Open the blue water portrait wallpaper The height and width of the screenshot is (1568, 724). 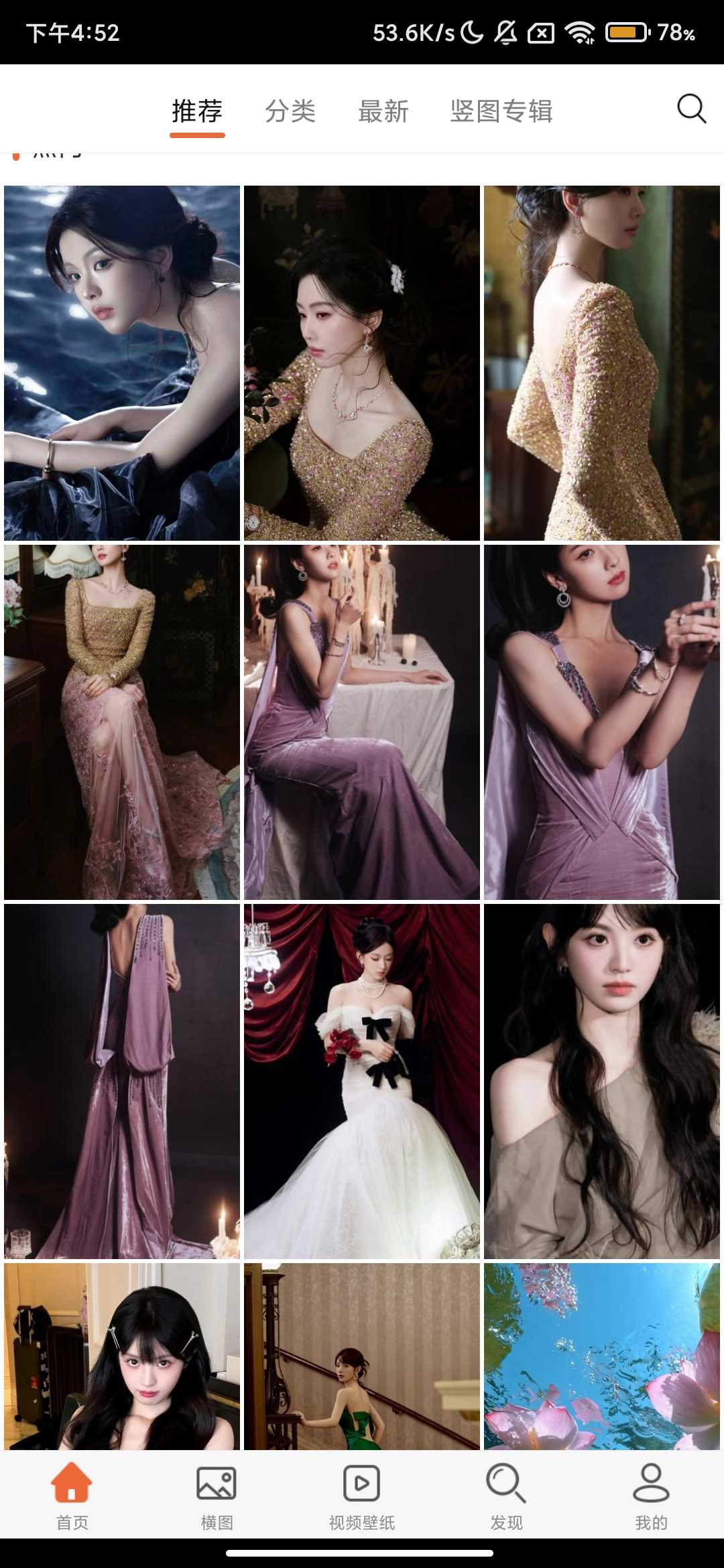(x=122, y=363)
